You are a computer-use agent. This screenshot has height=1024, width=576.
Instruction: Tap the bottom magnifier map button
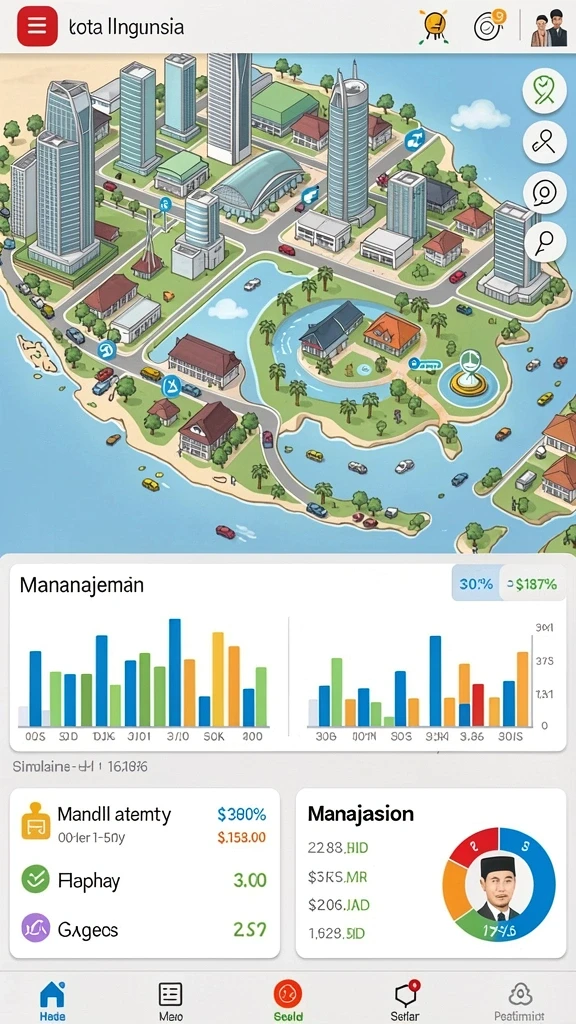(545, 243)
